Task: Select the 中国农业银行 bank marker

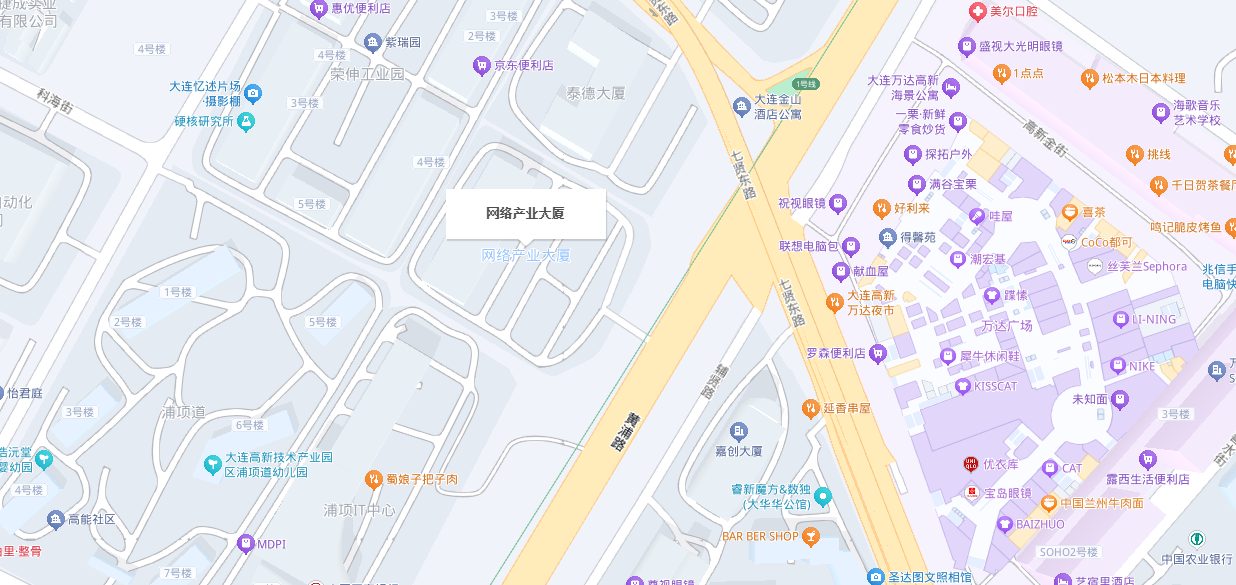Action: click(1197, 539)
